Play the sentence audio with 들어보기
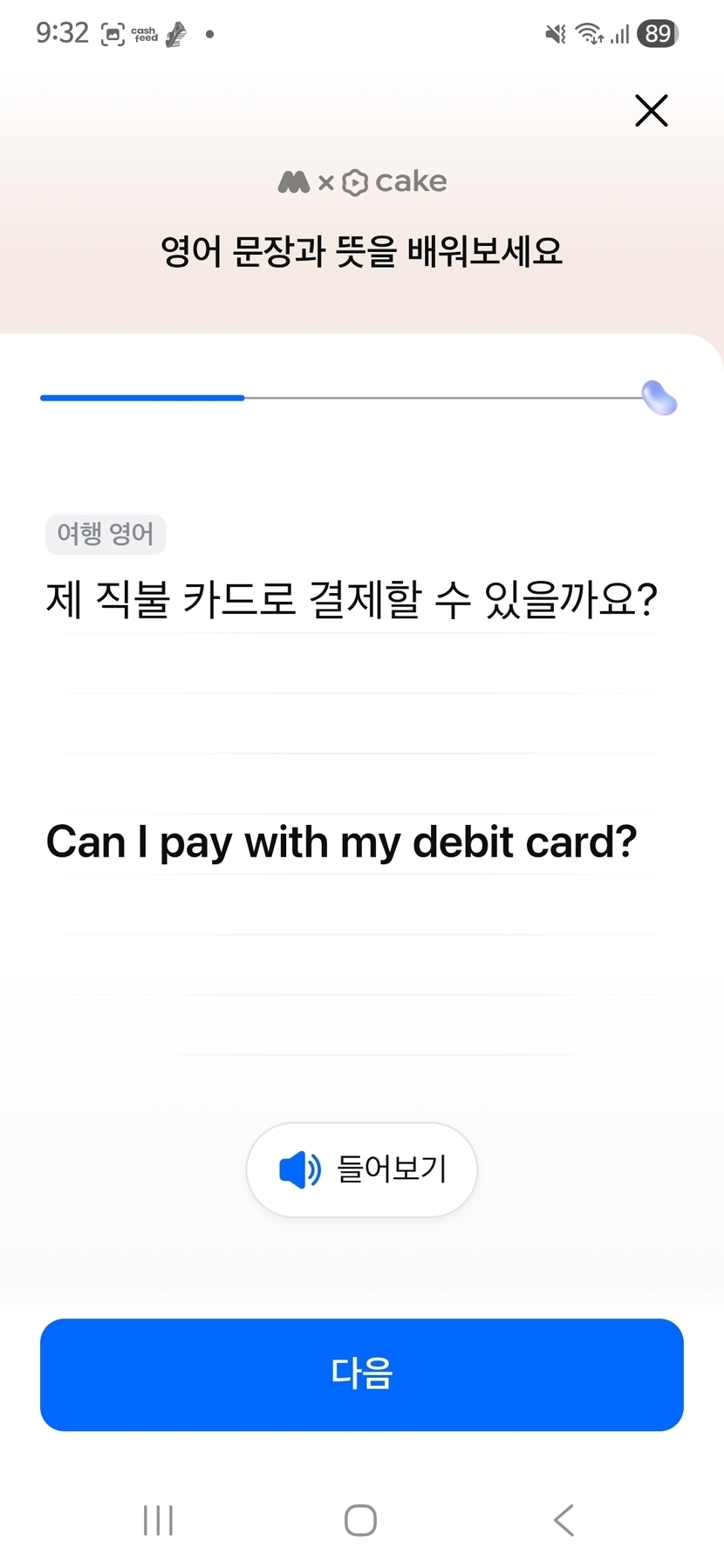Screen dimensions: 724x1568 [361, 1169]
